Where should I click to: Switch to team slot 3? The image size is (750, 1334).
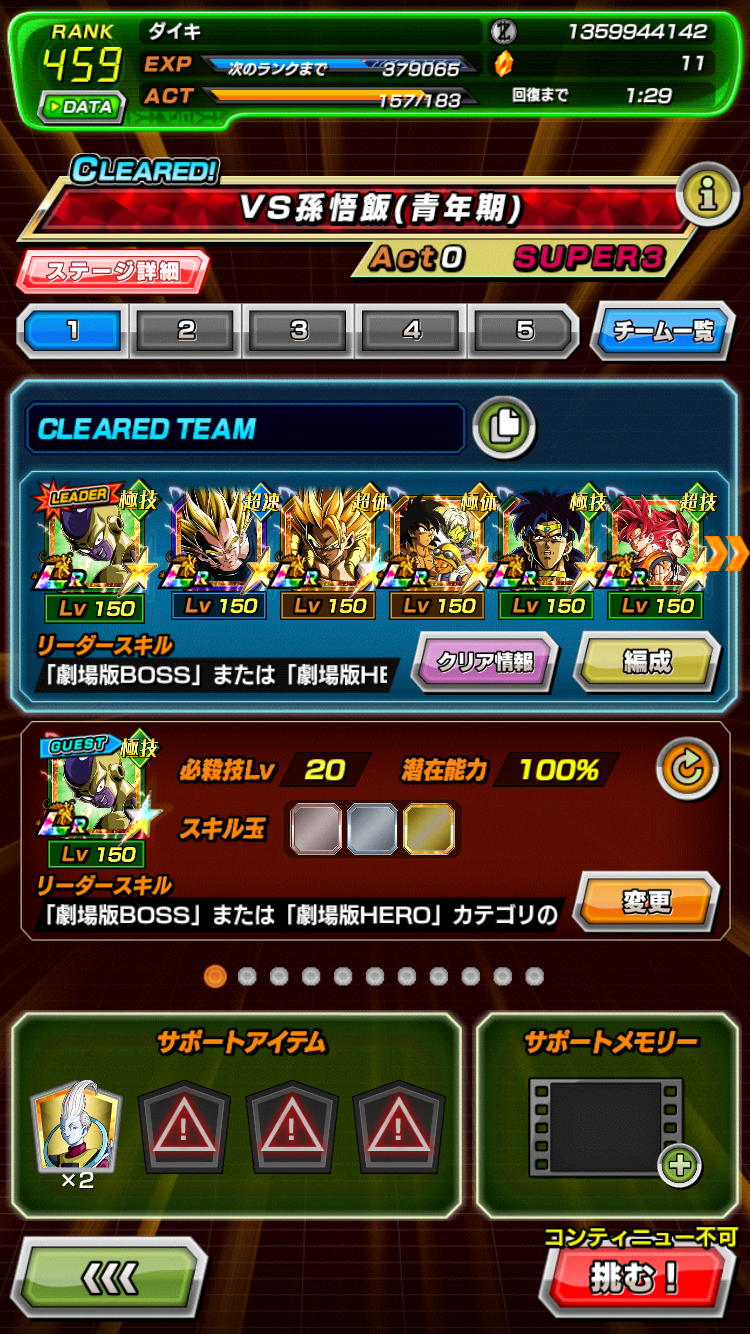click(x=299, y=331)
